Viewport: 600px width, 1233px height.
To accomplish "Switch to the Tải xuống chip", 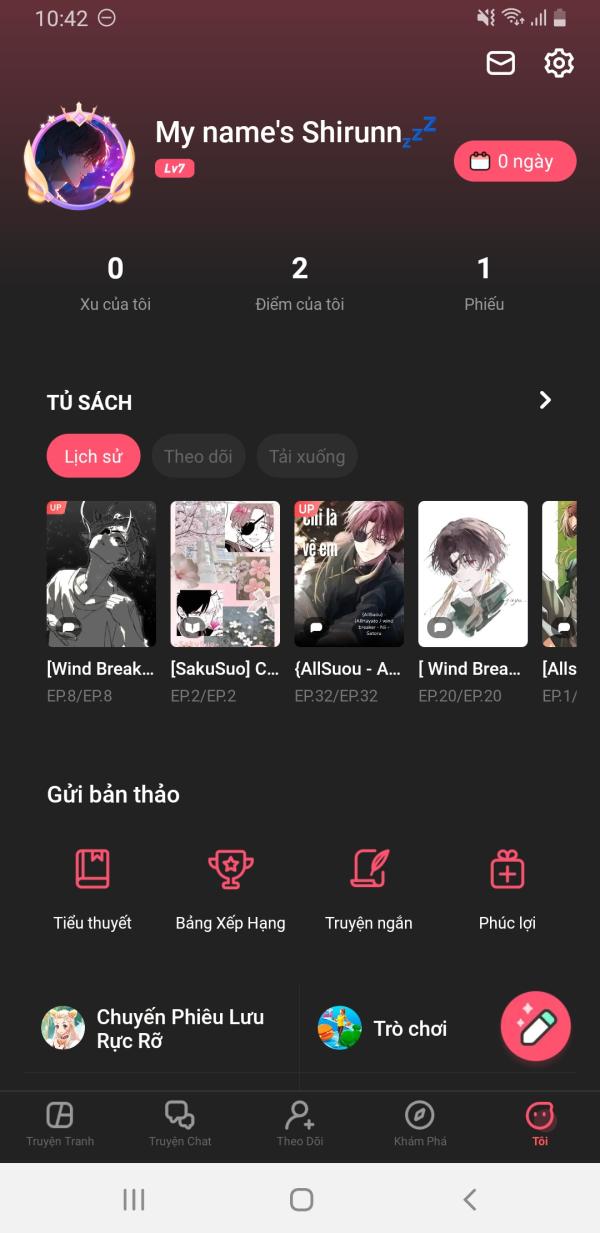I will [x=307, y=456].
